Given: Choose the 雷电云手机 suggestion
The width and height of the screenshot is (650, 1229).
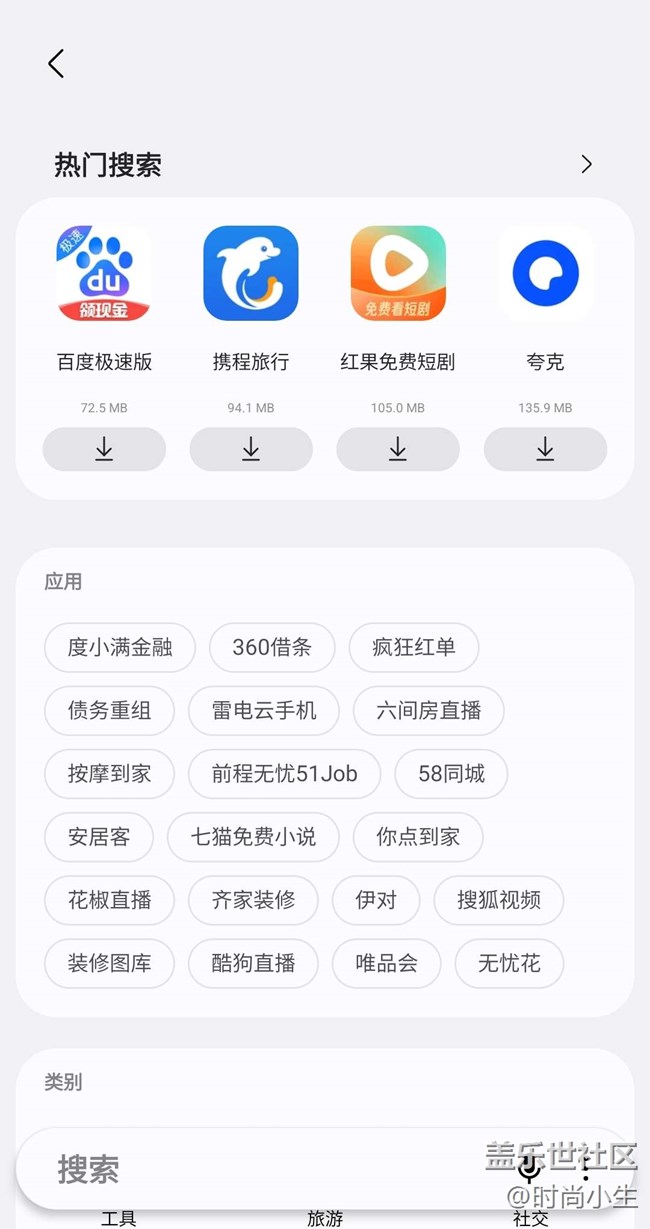Looking at the screenshot, I should coord(264,711).
